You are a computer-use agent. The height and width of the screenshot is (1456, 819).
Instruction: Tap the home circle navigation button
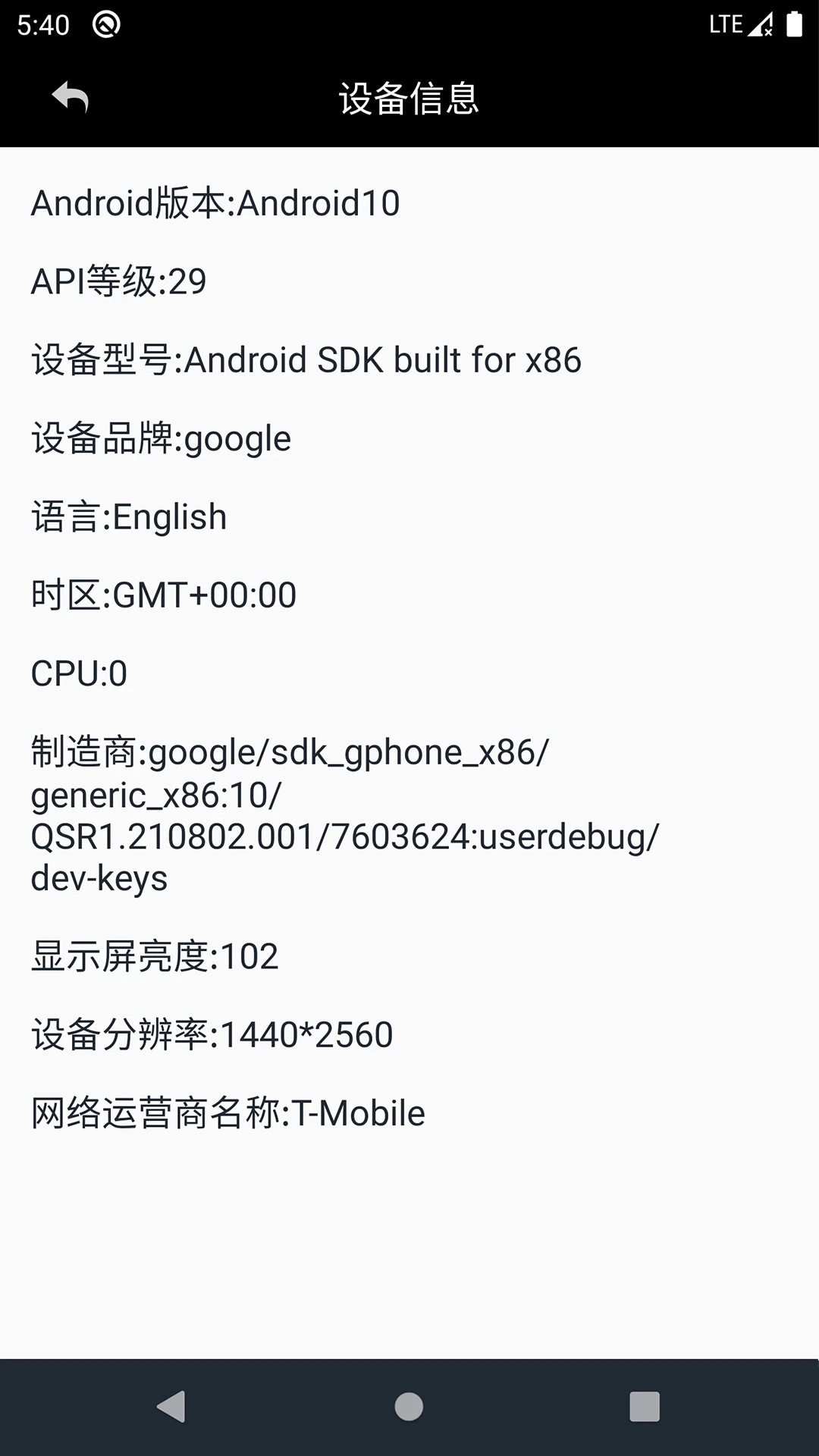(409, 1407)
